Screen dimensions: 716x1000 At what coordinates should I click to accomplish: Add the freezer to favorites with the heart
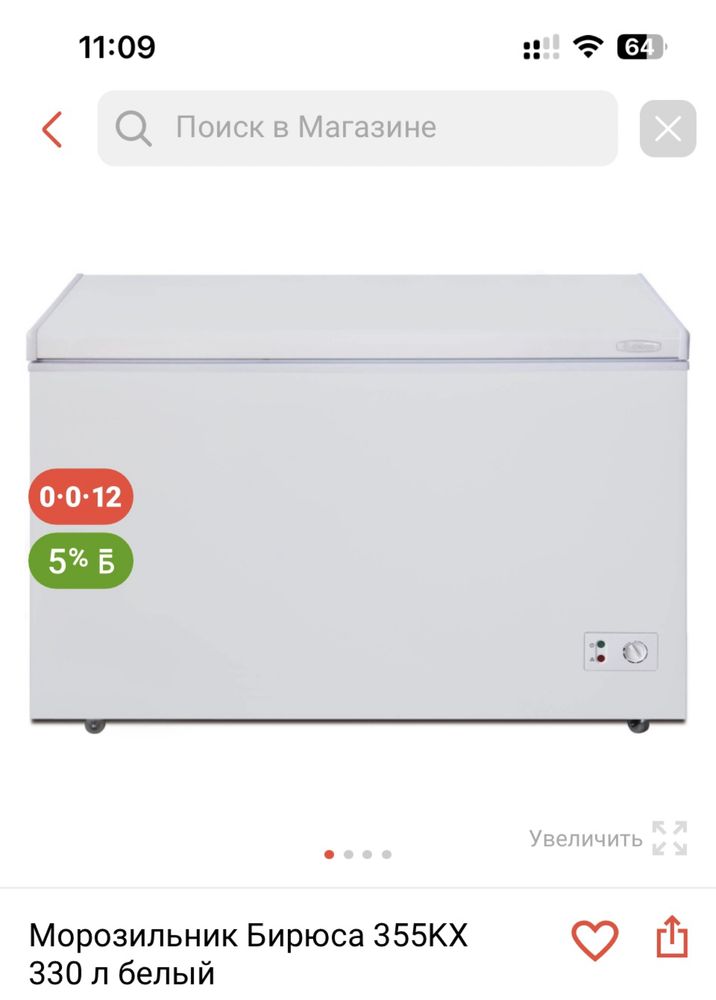coord(594,940)
